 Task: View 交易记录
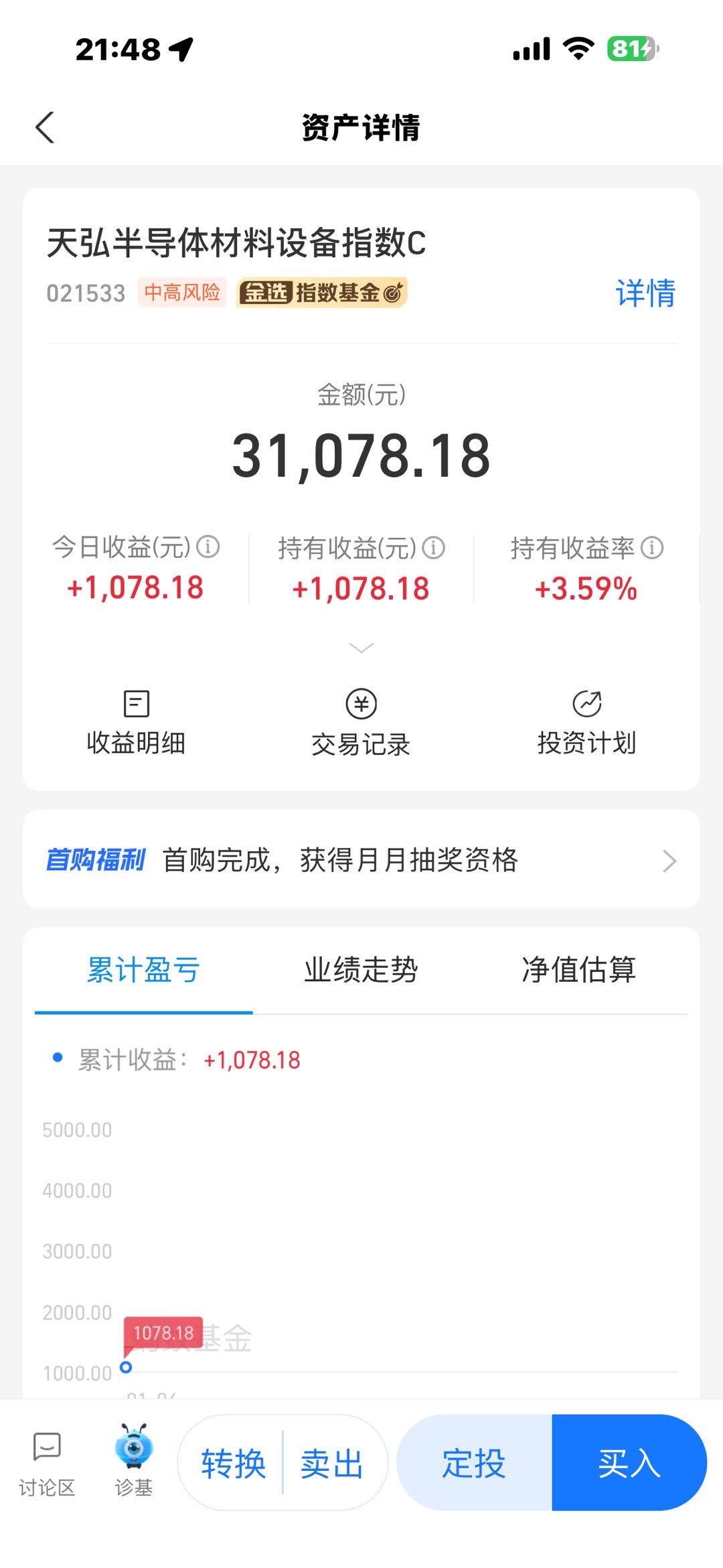(361, 723)
